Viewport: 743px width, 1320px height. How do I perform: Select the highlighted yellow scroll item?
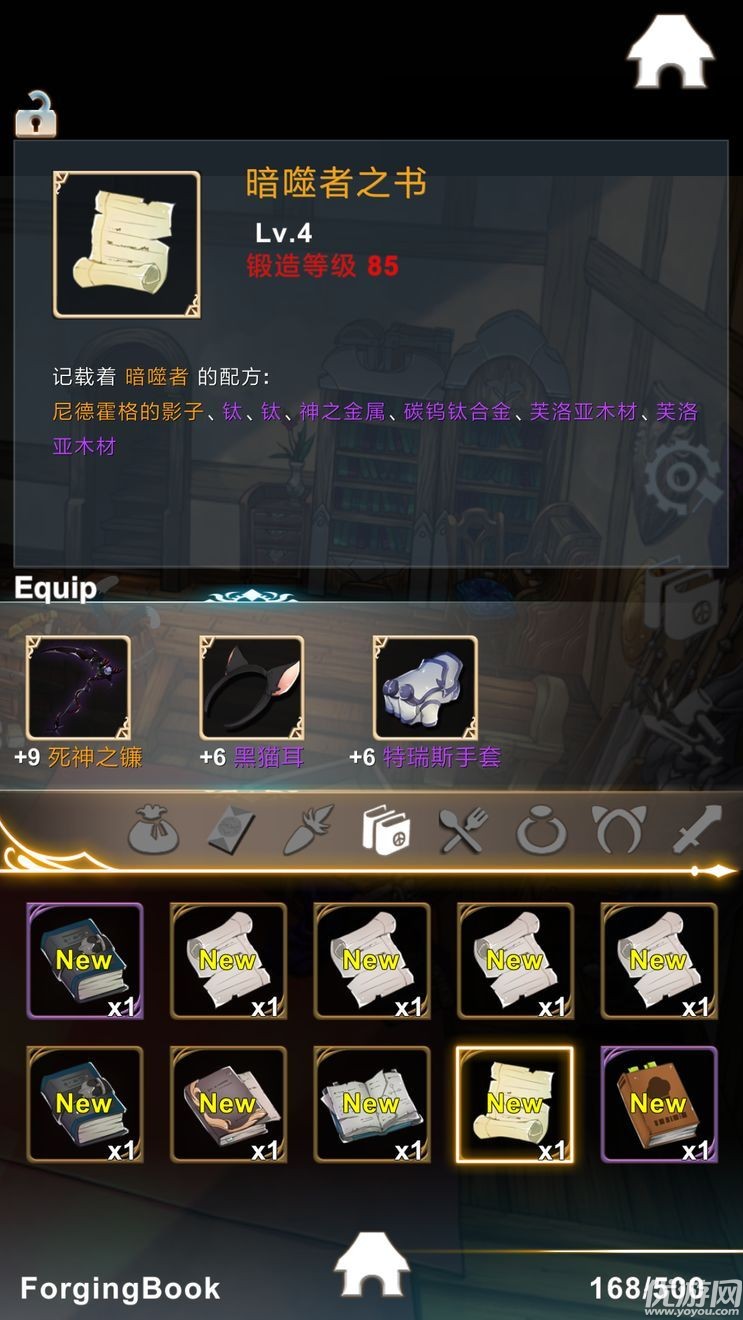point(515,1105)
